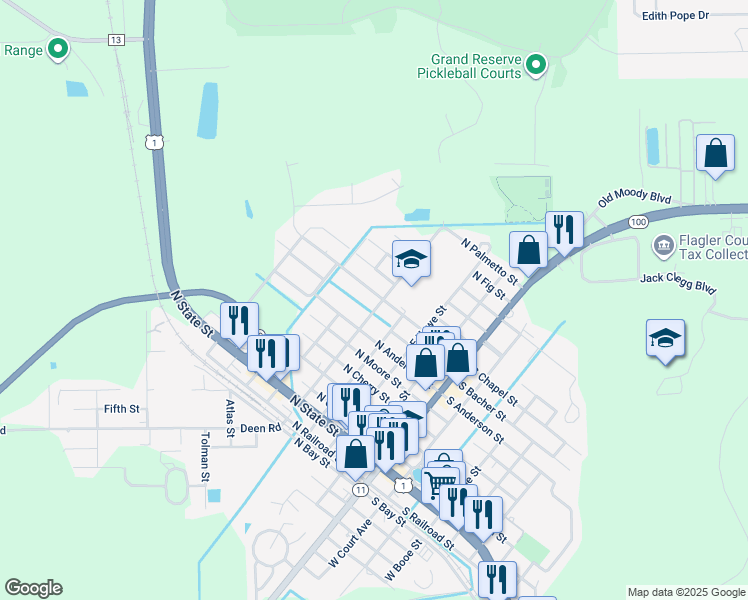Tap the shopping marker below Edith Pope Dr
Screen dimensions: 748x600
715,154
